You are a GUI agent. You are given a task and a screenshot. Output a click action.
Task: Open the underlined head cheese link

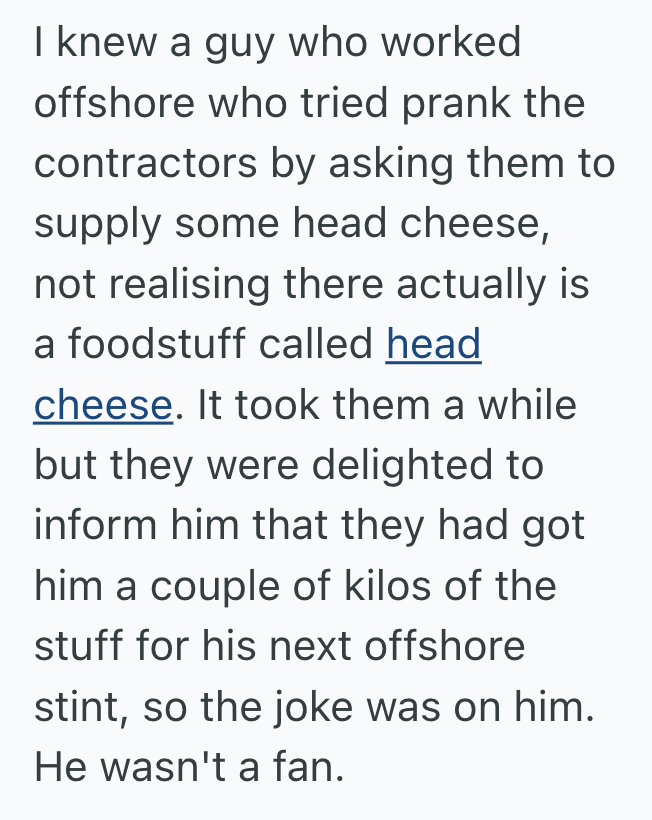click(x=433, y=346)
